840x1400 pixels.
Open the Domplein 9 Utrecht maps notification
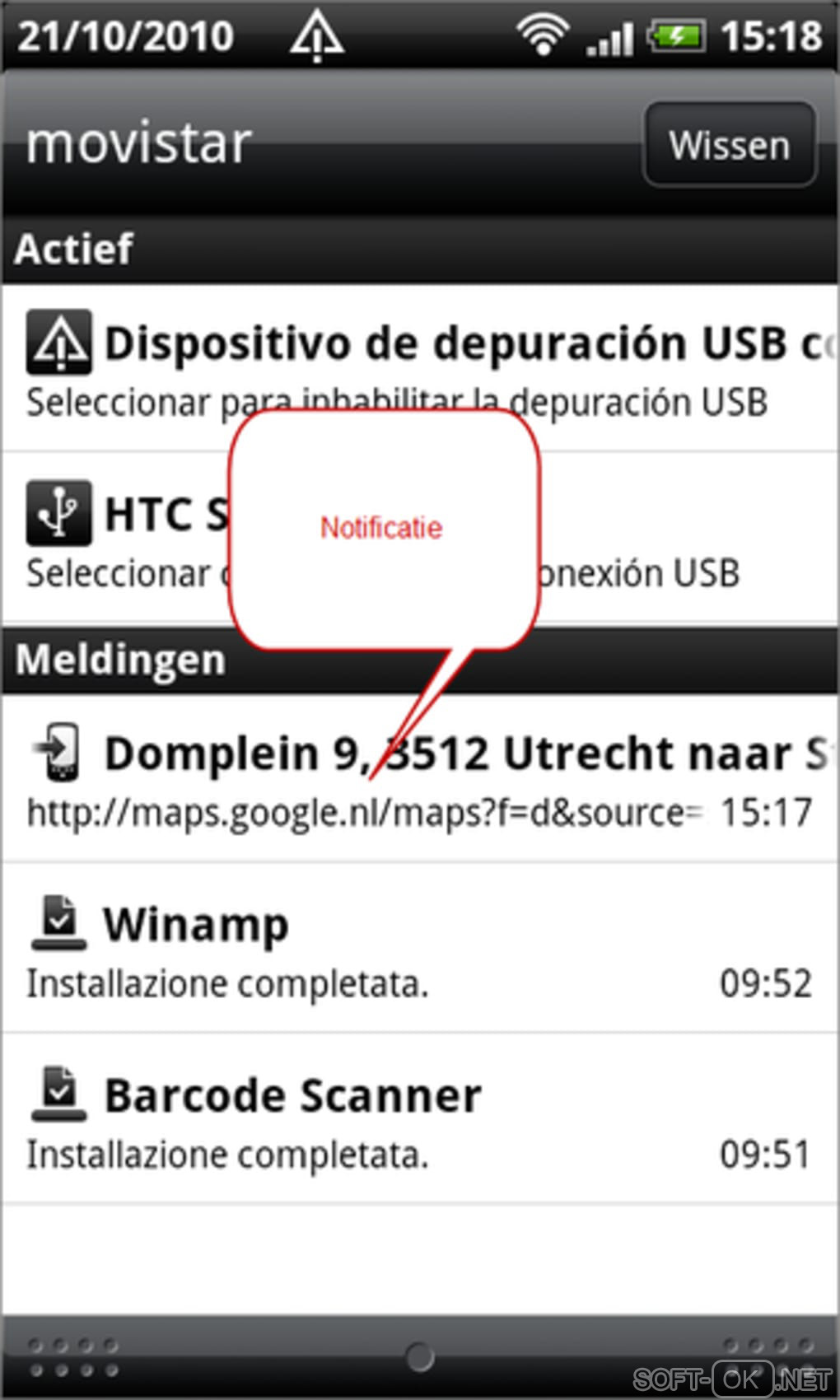click(x=420, y=778)
